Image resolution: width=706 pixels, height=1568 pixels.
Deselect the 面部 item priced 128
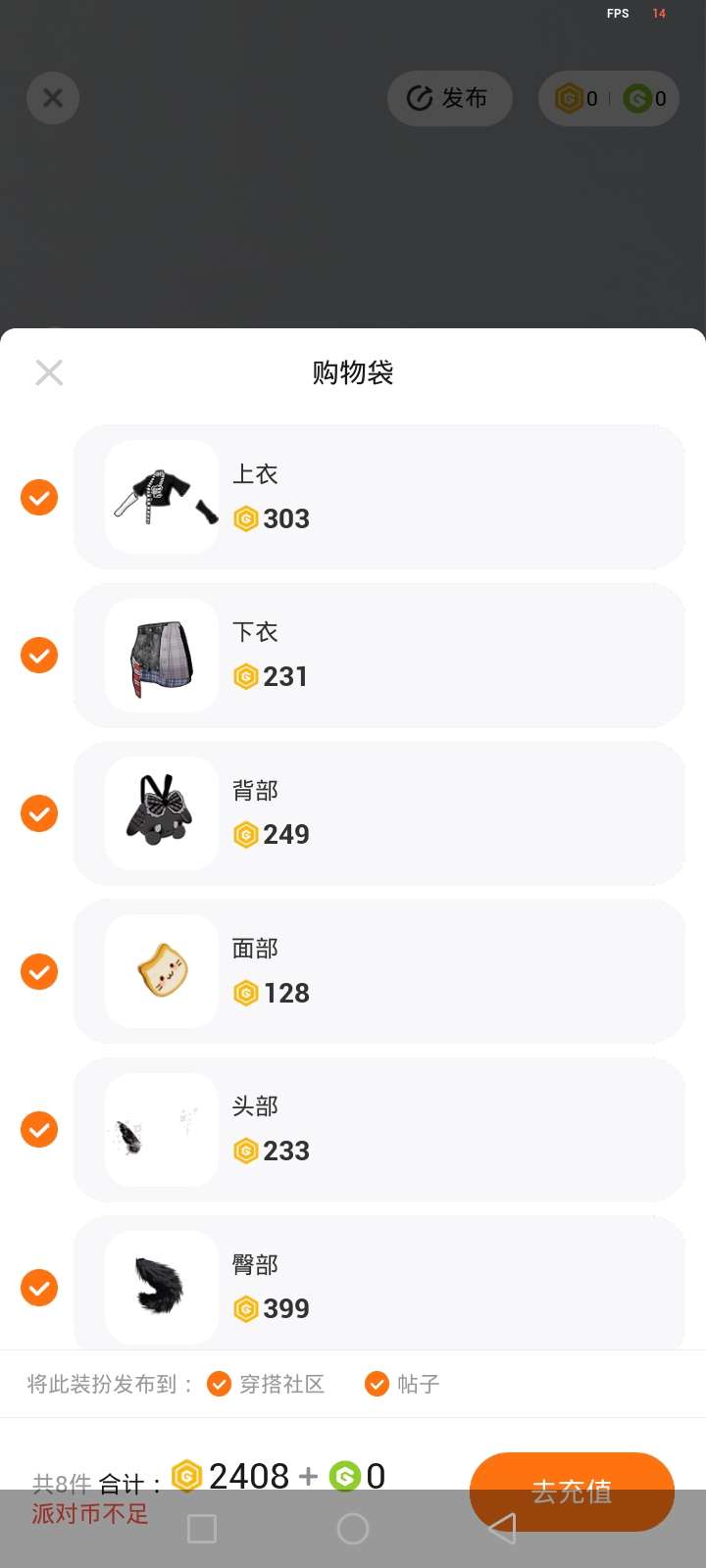pos(39,971)
